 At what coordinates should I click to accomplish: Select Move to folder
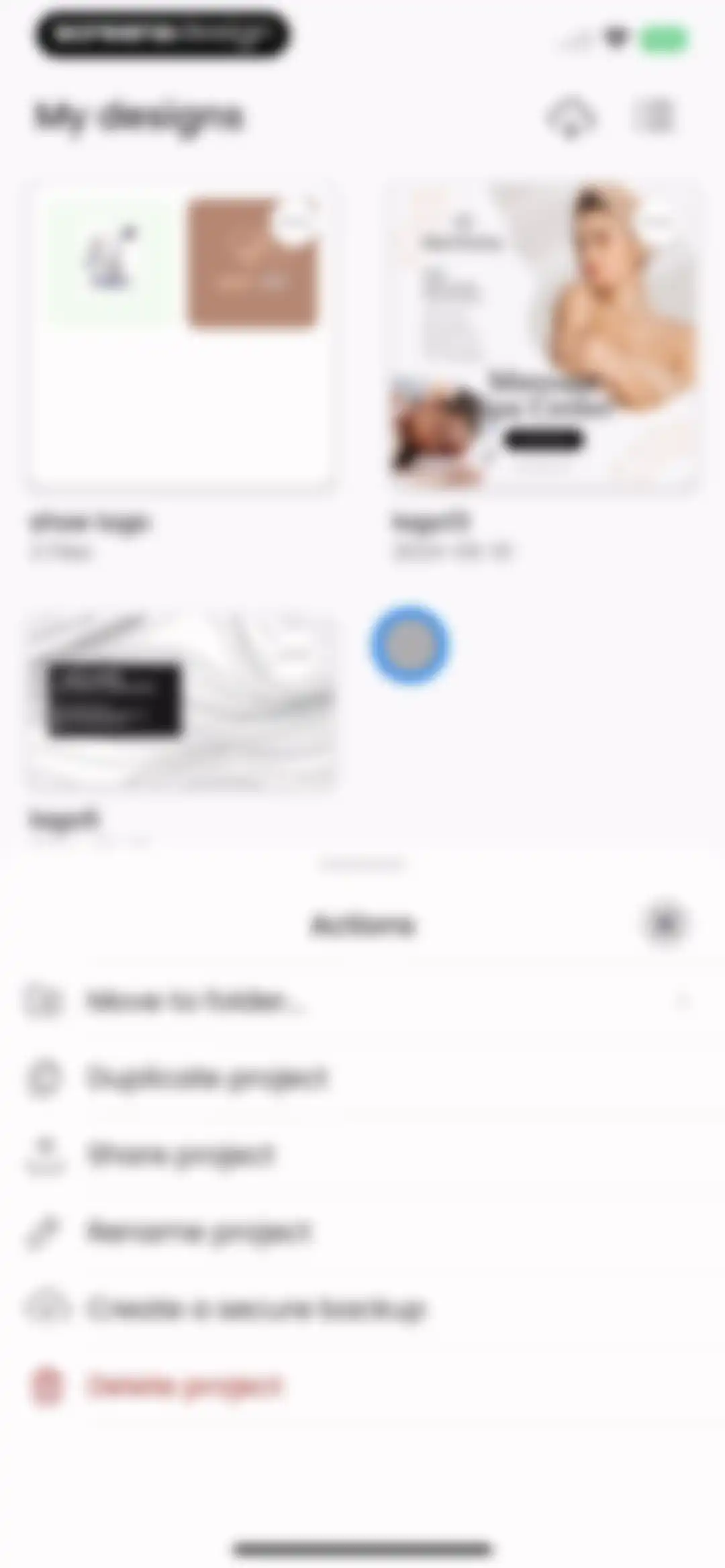click(x=362, y=1001)
